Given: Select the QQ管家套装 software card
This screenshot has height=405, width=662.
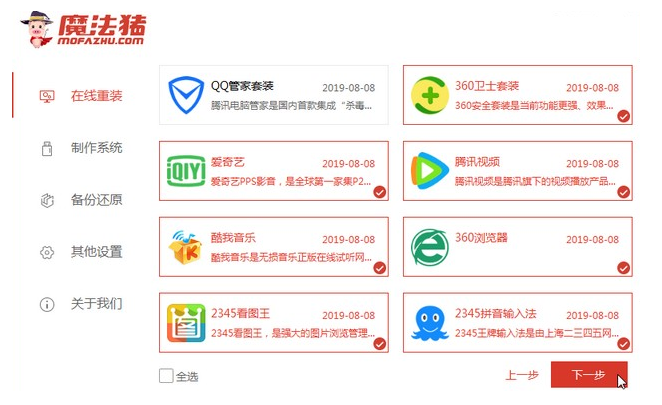Looking at the screenshot, I should click(274, 95).
